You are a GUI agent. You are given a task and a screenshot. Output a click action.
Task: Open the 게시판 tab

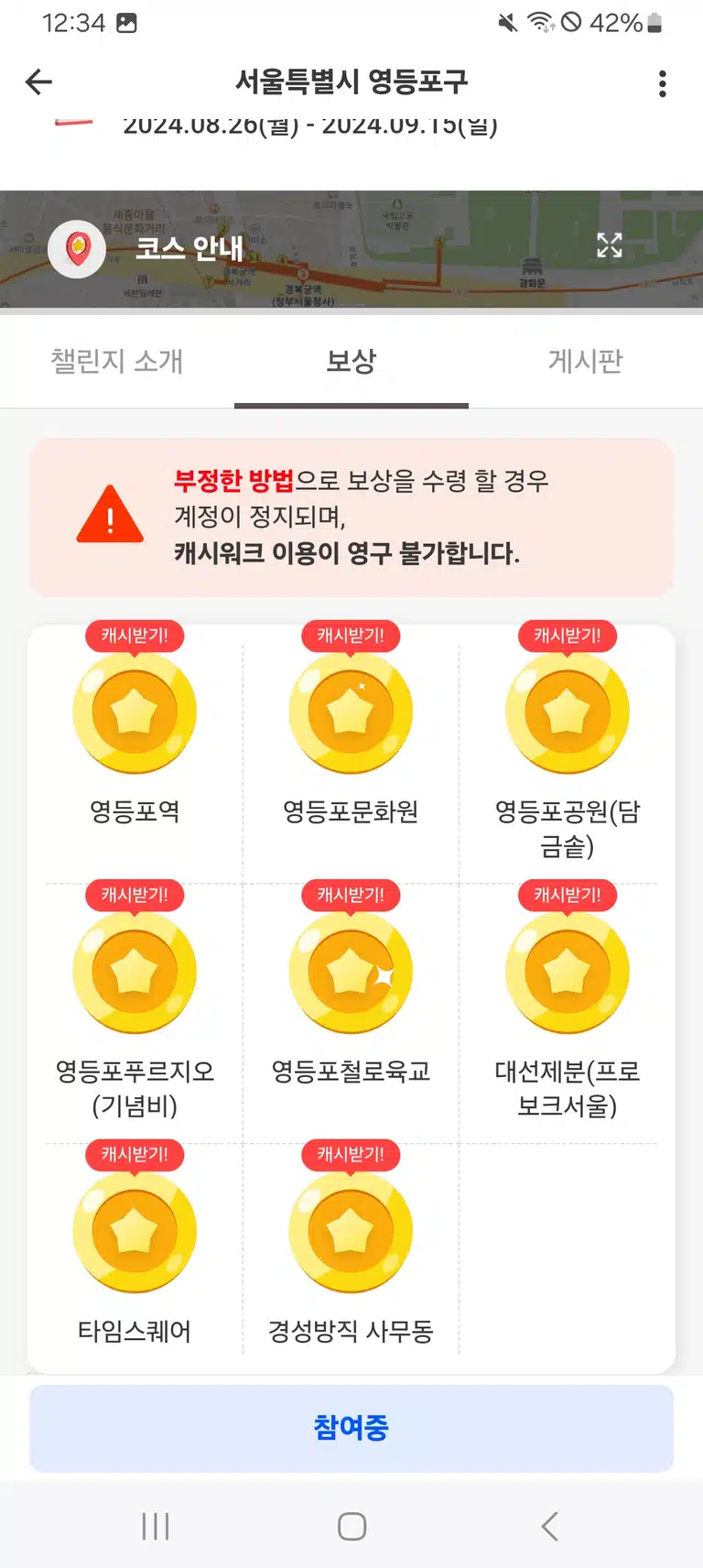point(586,361)
